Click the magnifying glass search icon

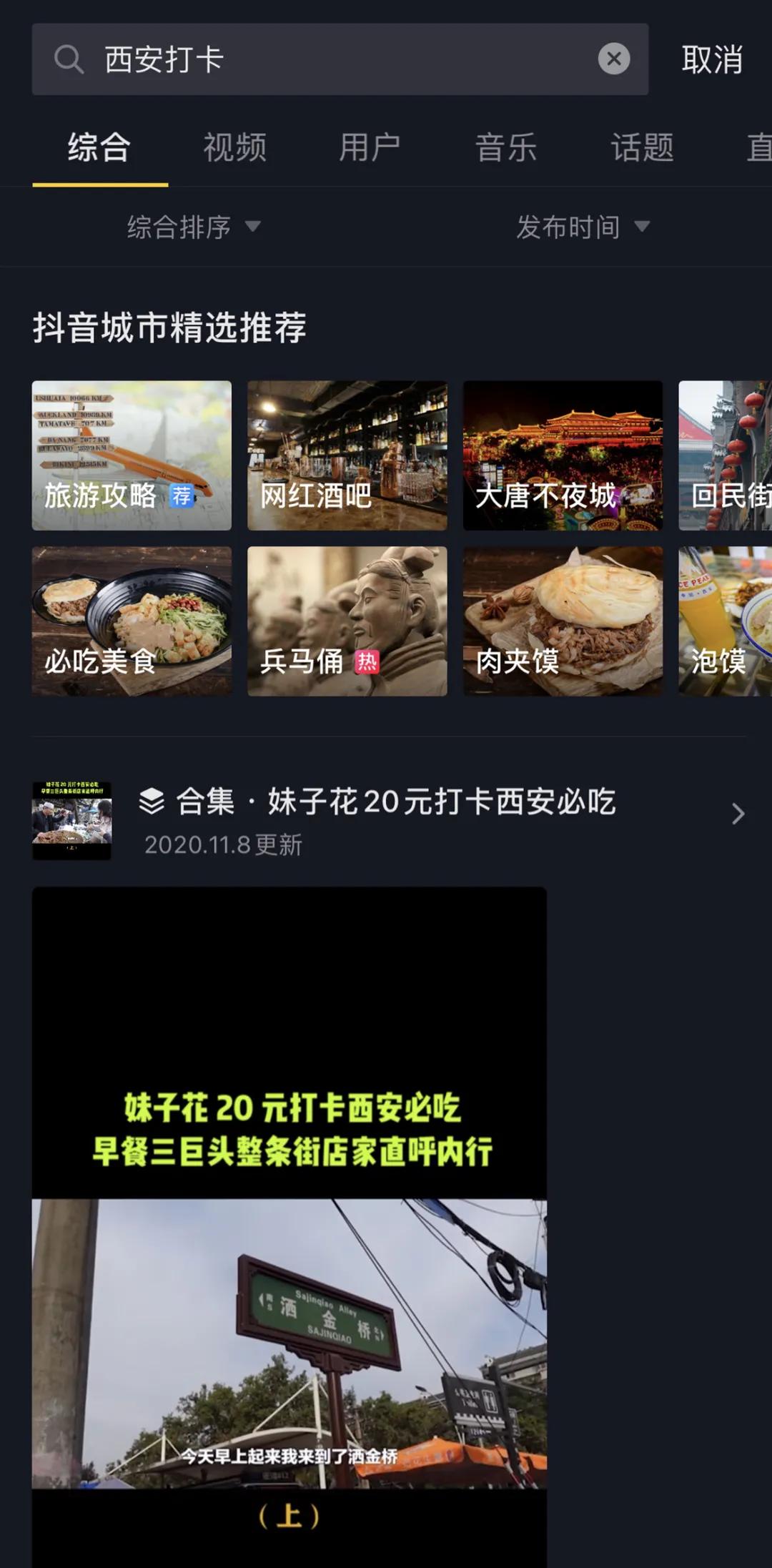[69, 59]
